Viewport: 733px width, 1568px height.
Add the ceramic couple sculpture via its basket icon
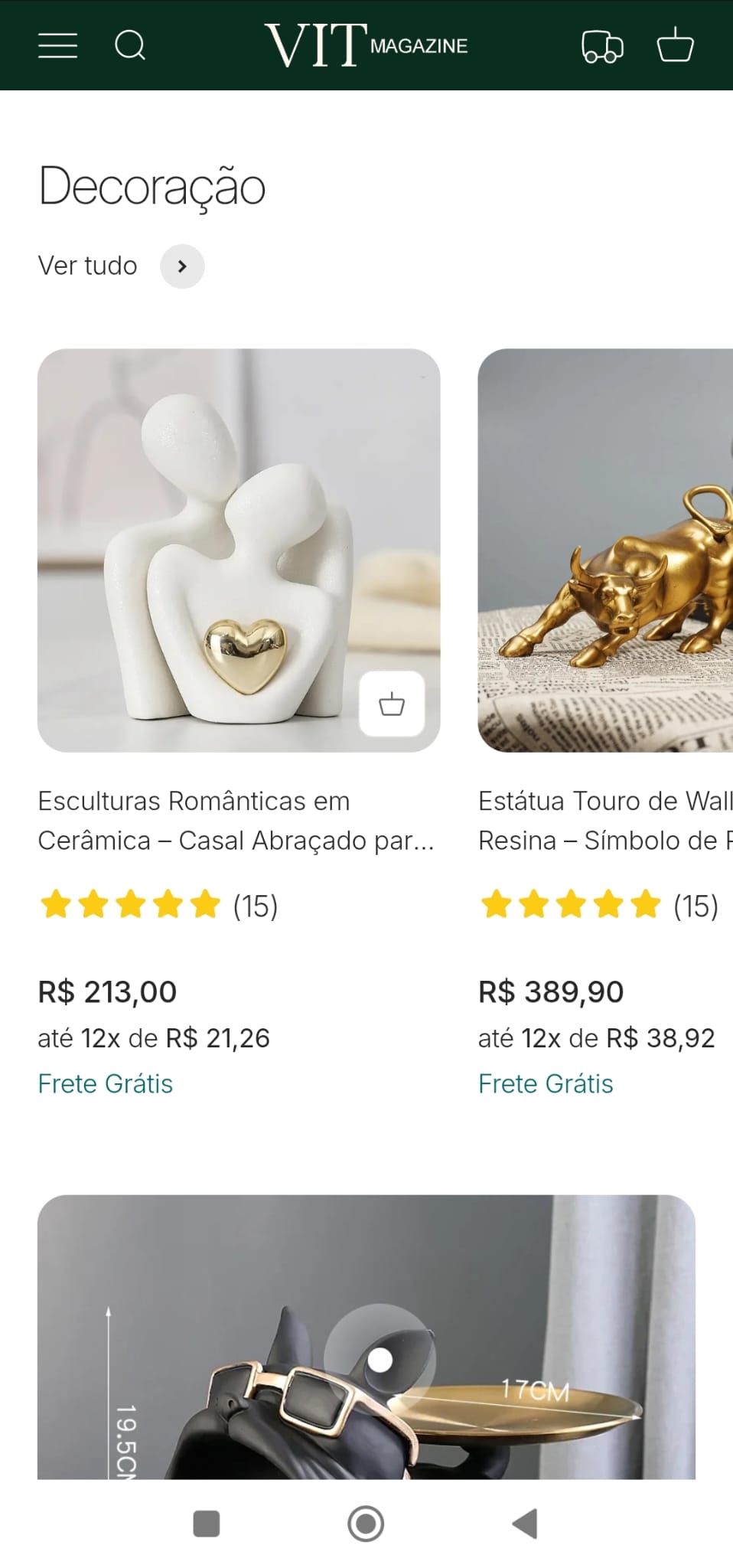pyautogui.click(x=392, y=704)
